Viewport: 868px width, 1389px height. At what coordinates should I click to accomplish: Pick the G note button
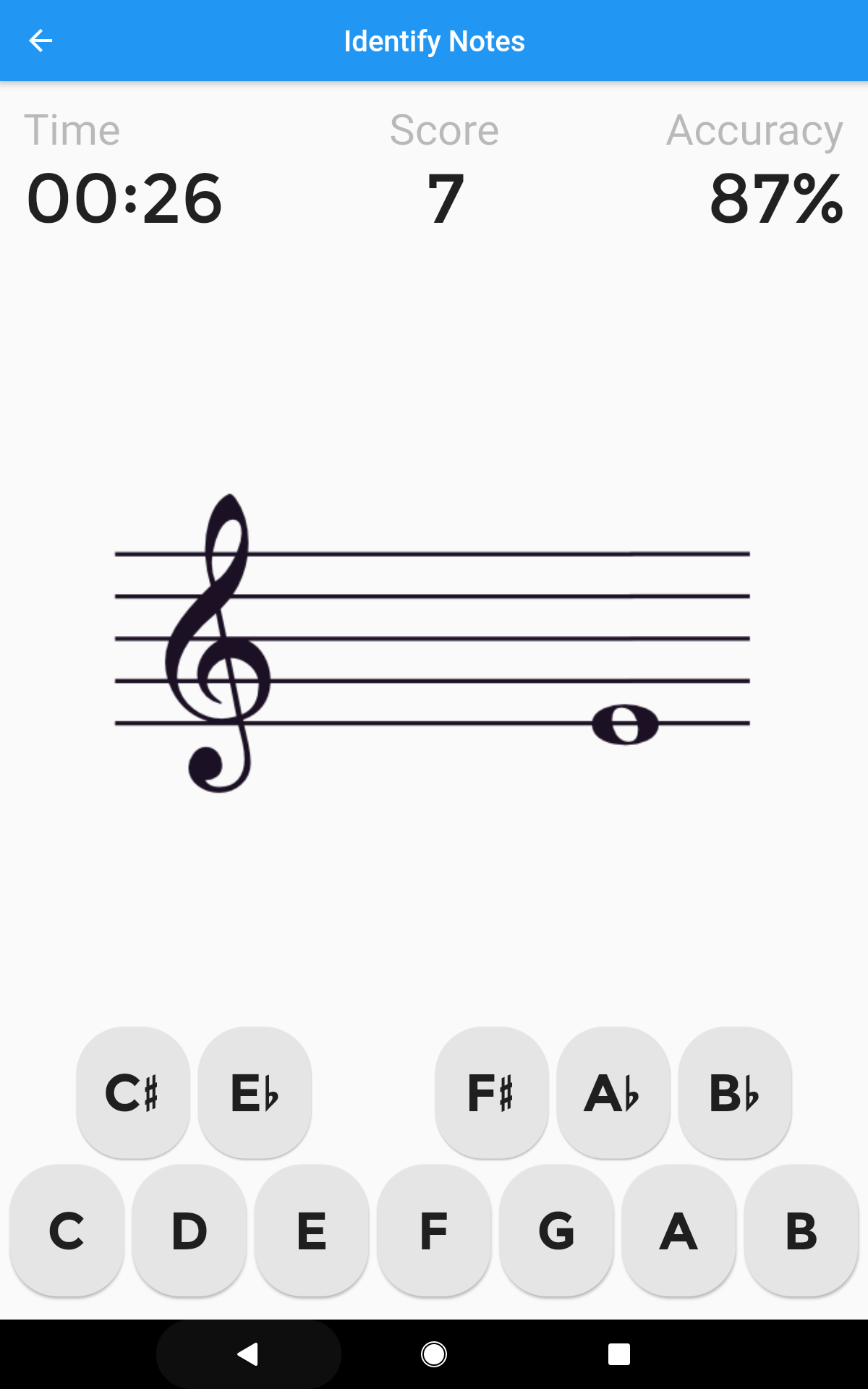pos(556,1230)
